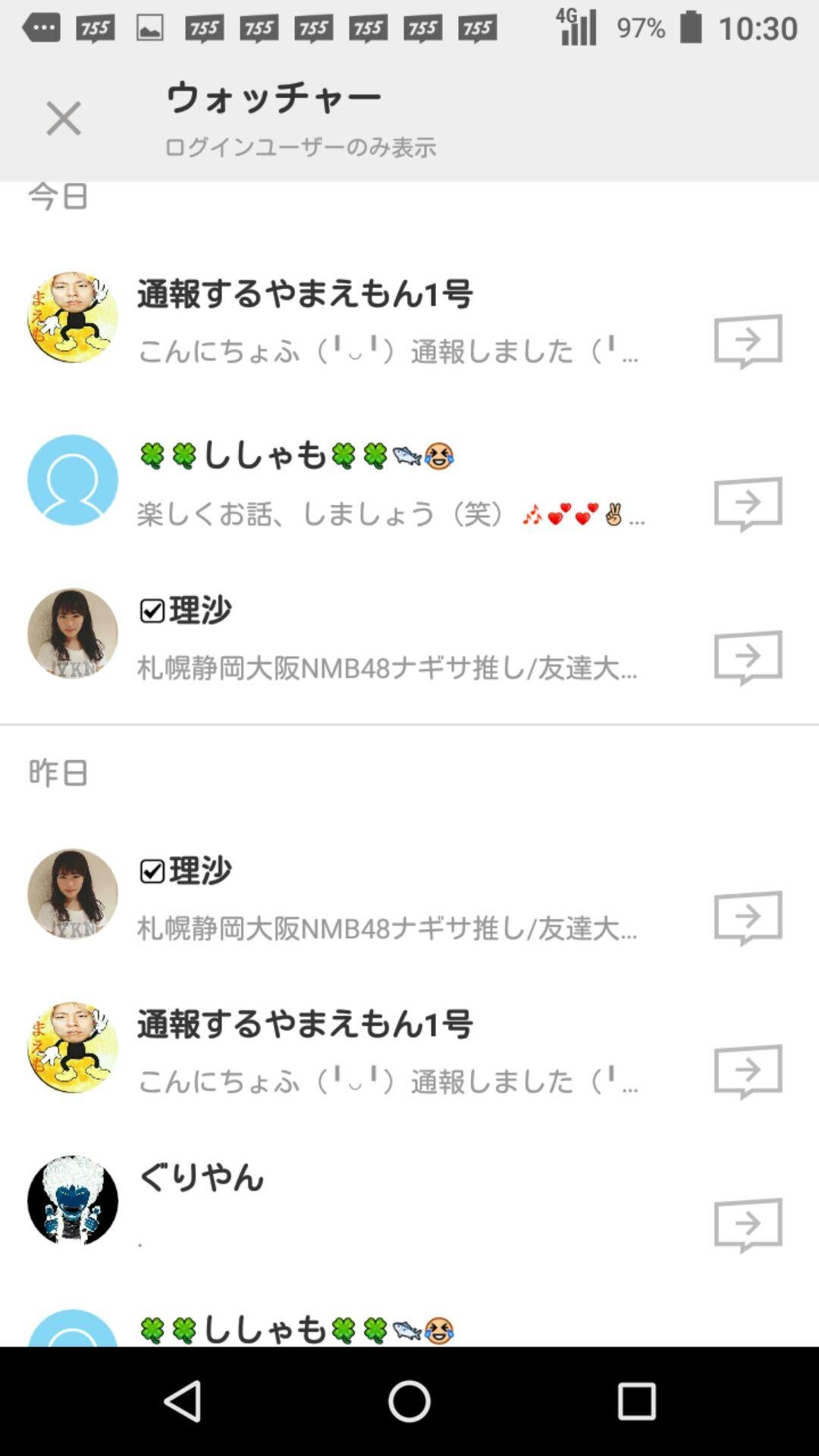Open the ししゃも default avatar icon
The height and width of the screenshot is (1456, 819).
click(x=72, y=478)
